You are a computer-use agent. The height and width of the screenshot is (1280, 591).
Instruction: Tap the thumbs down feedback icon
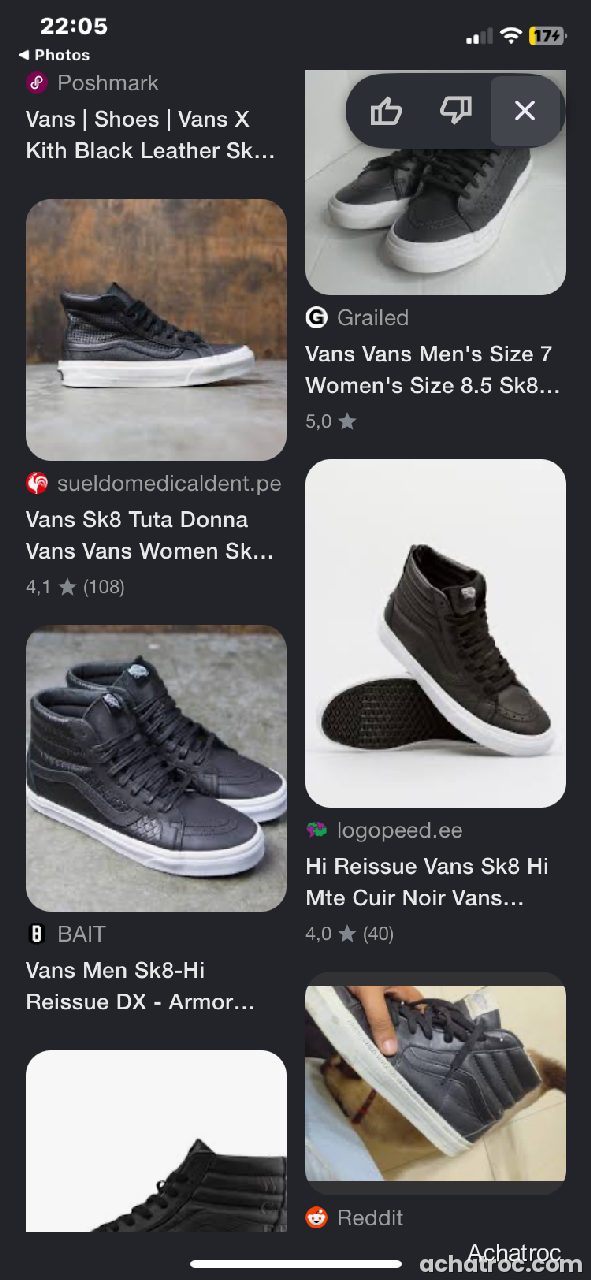click(x=456, y=110)
